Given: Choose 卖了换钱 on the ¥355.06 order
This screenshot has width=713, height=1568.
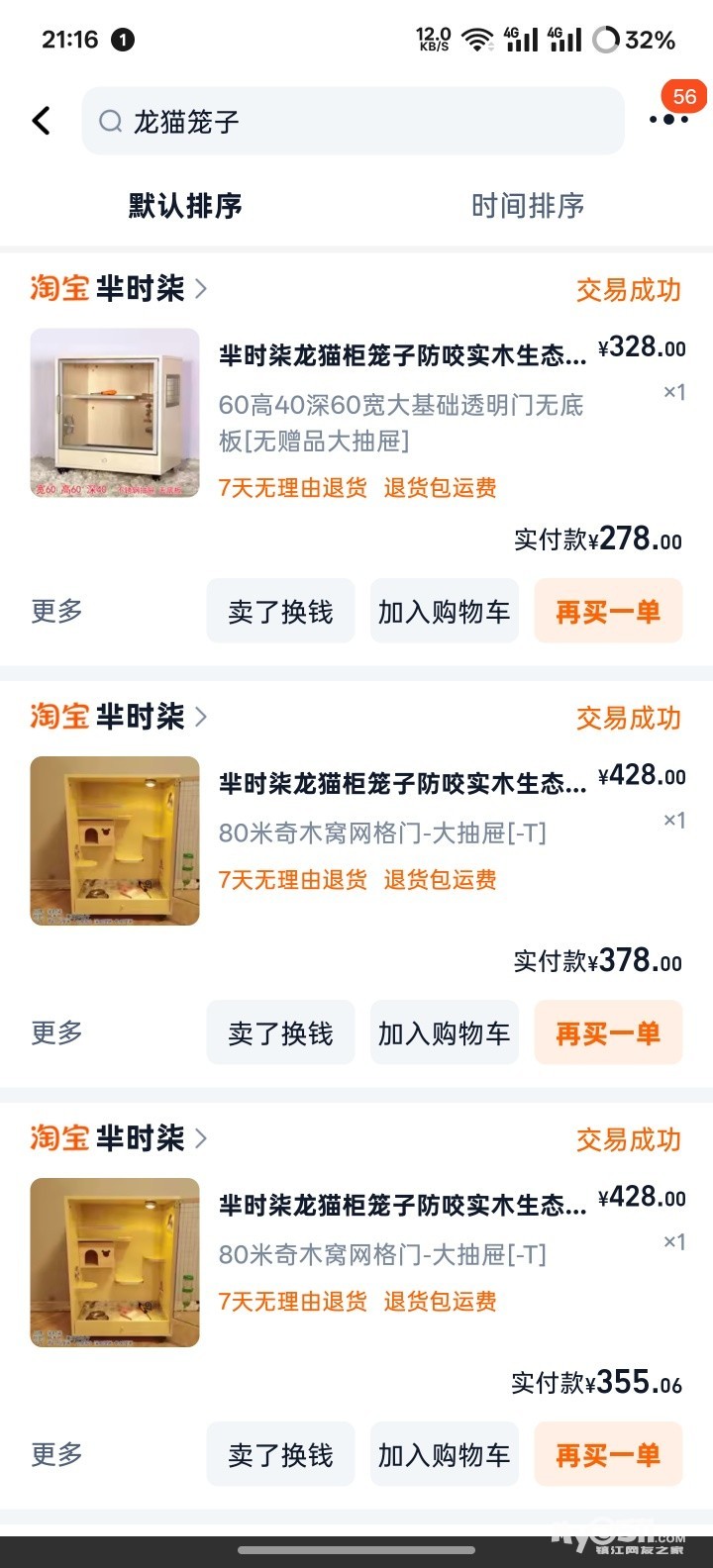Looking at the screenshot, I should click(x=280, y=1455).
